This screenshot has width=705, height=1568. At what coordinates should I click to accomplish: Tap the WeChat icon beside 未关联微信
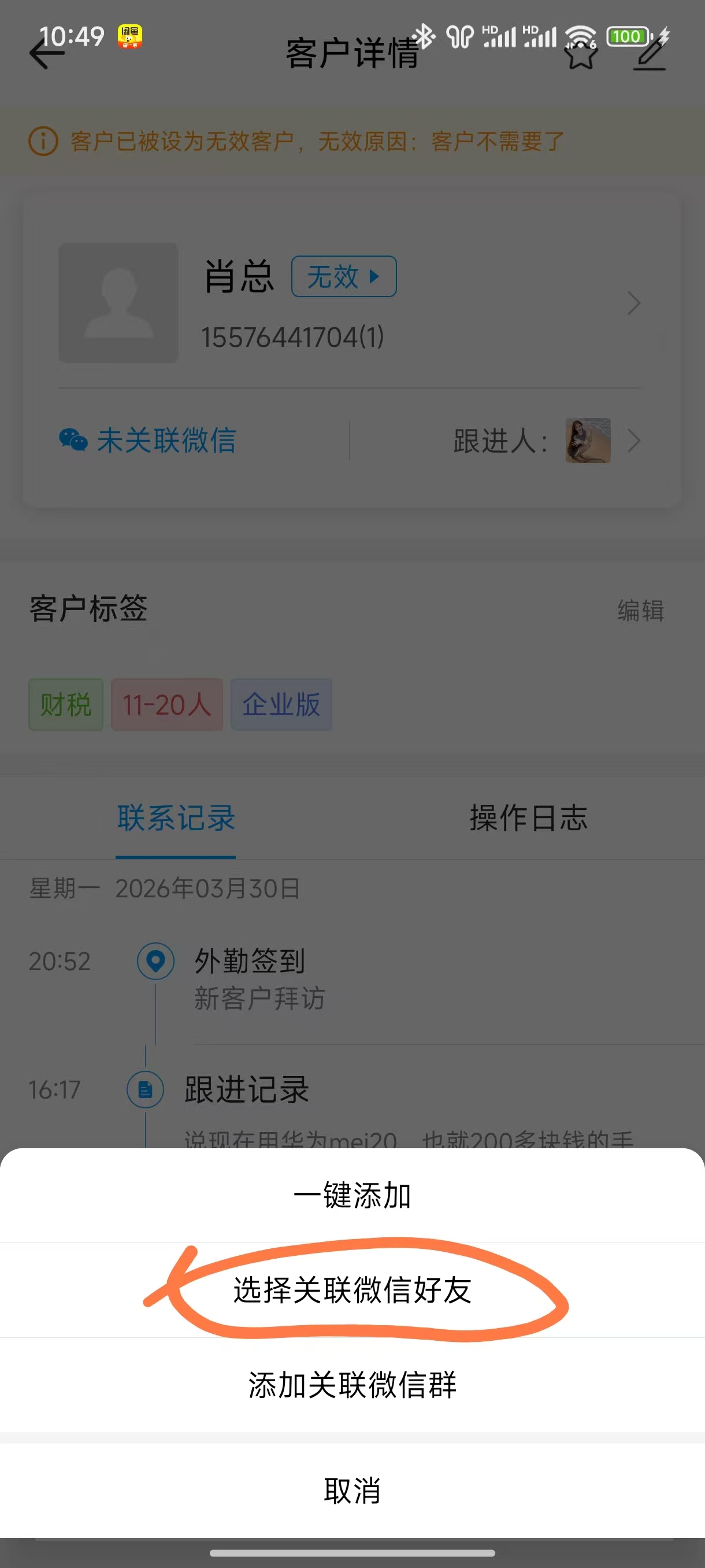[73, 440]
